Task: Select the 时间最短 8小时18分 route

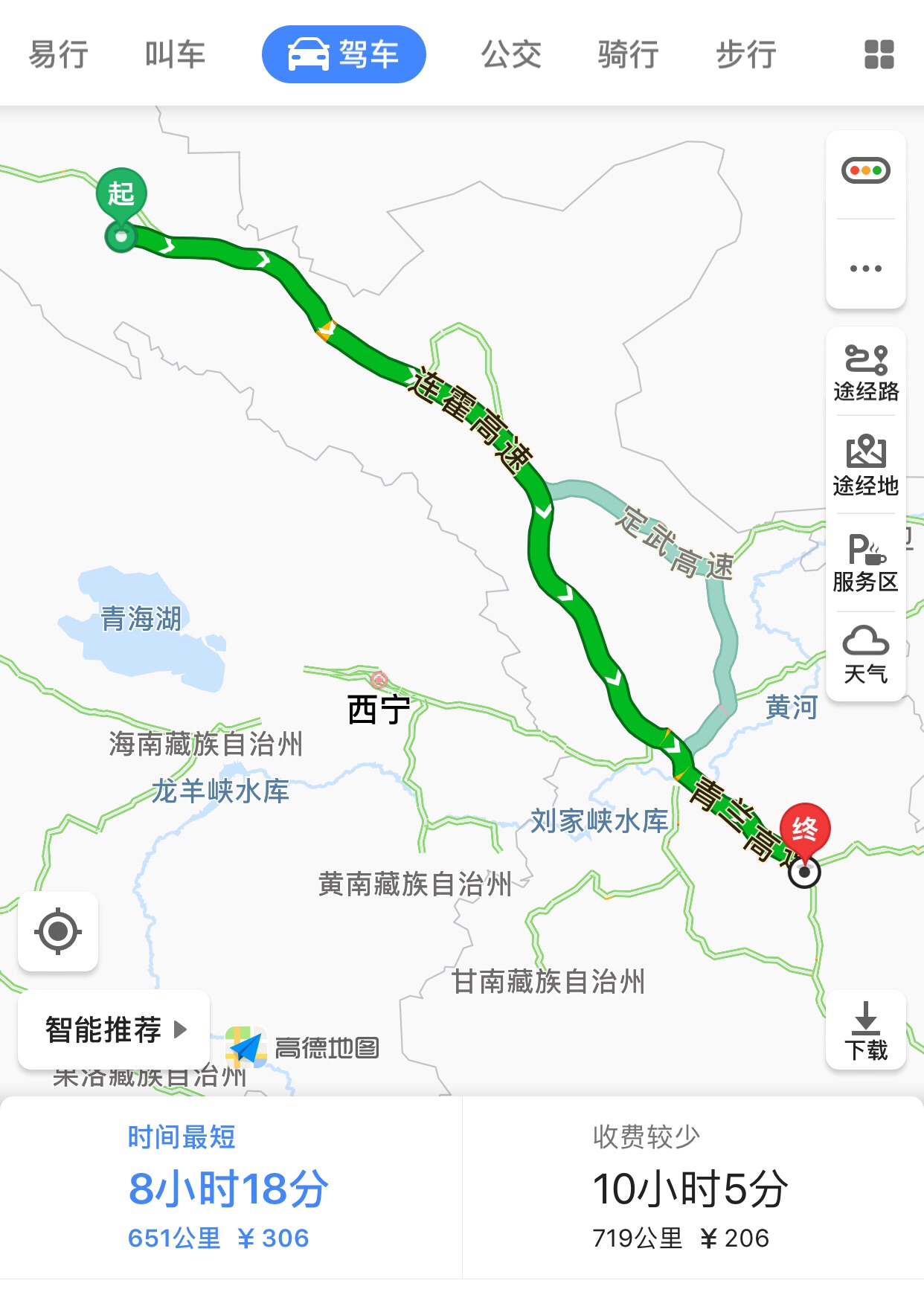Action: pos(229,1188)
